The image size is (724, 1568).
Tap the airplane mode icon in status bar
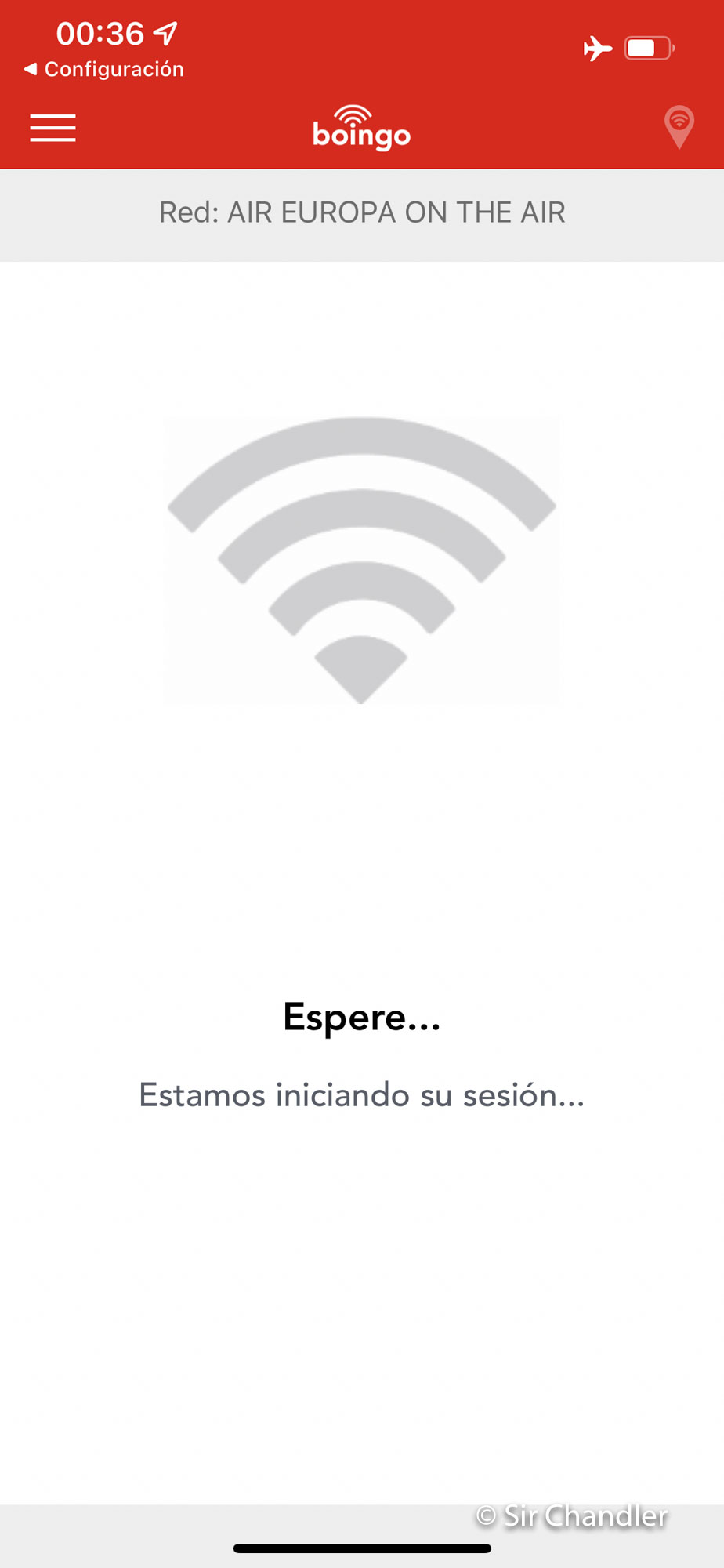[x=598, y=49]
